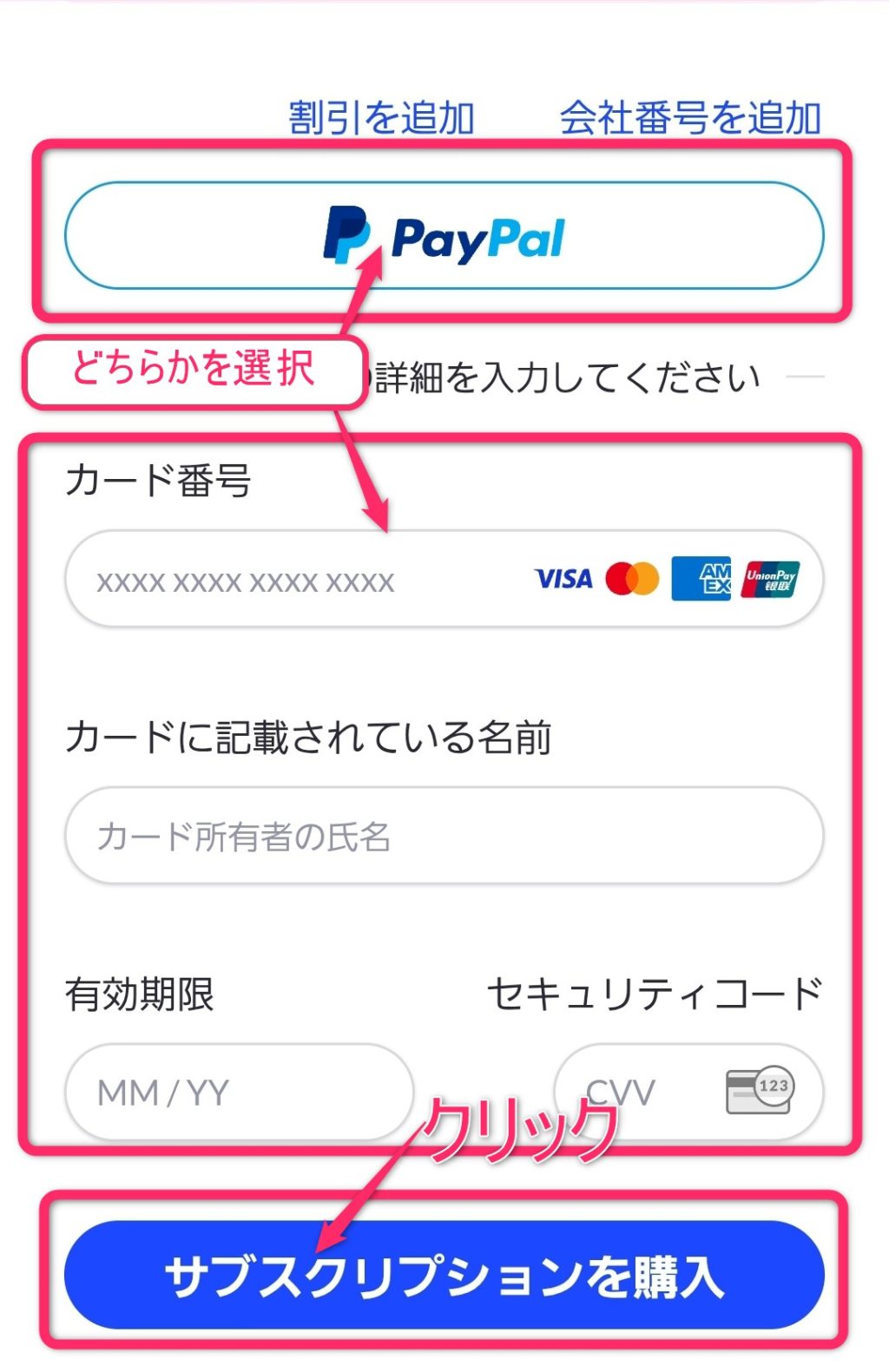Select the American Express icon
Viewport: 889px width, 1372px height.
tap(703, 577)
